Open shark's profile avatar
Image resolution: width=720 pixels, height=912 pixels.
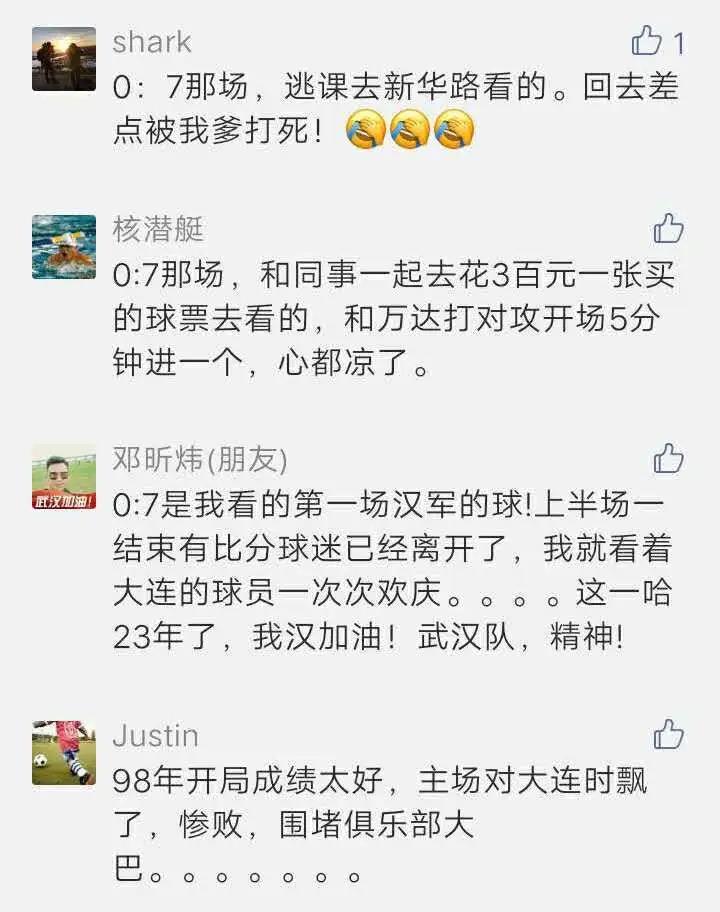(x=64, y=59)
